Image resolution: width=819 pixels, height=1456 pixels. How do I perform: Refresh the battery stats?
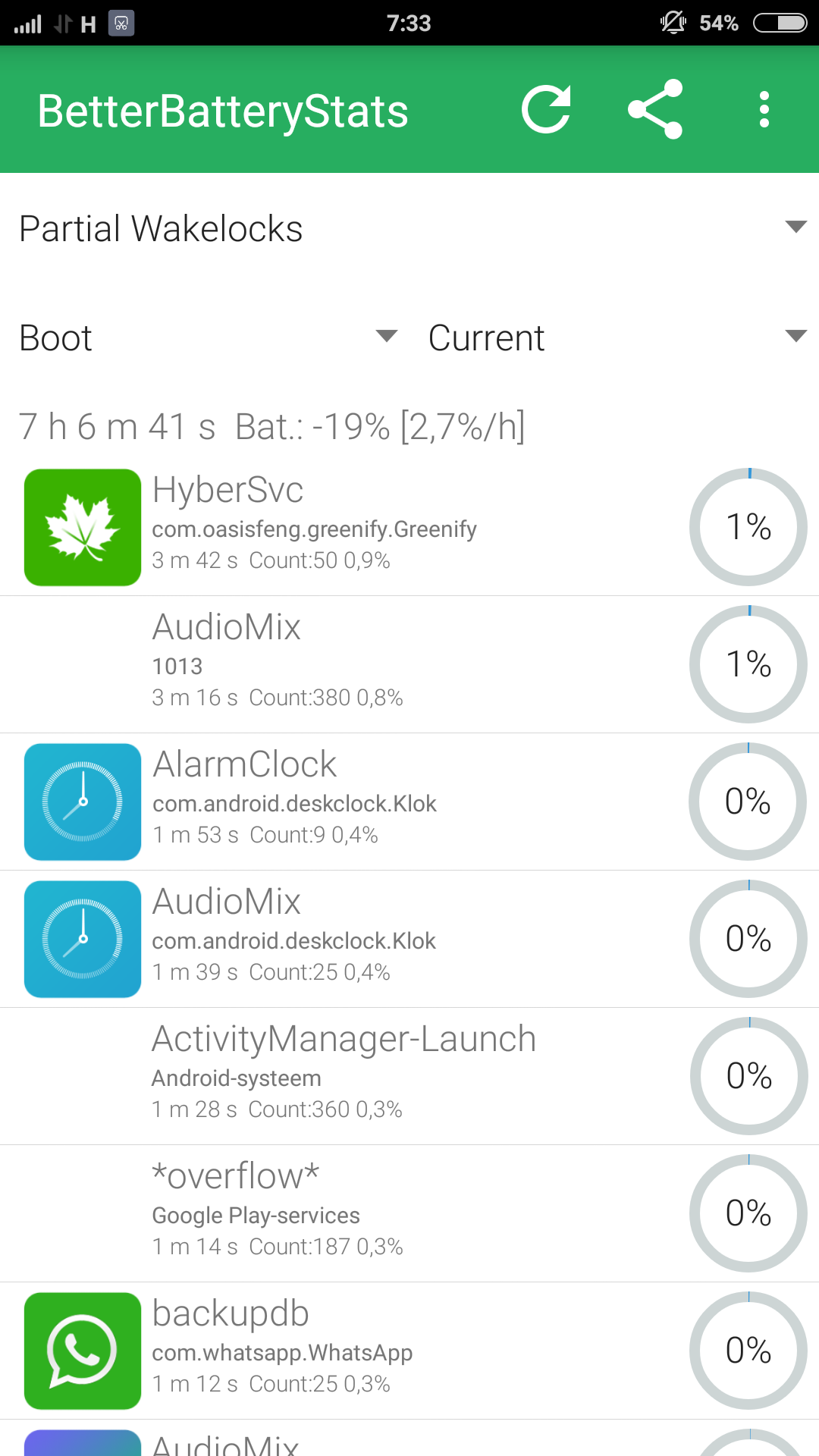click(x=546, y=110)
